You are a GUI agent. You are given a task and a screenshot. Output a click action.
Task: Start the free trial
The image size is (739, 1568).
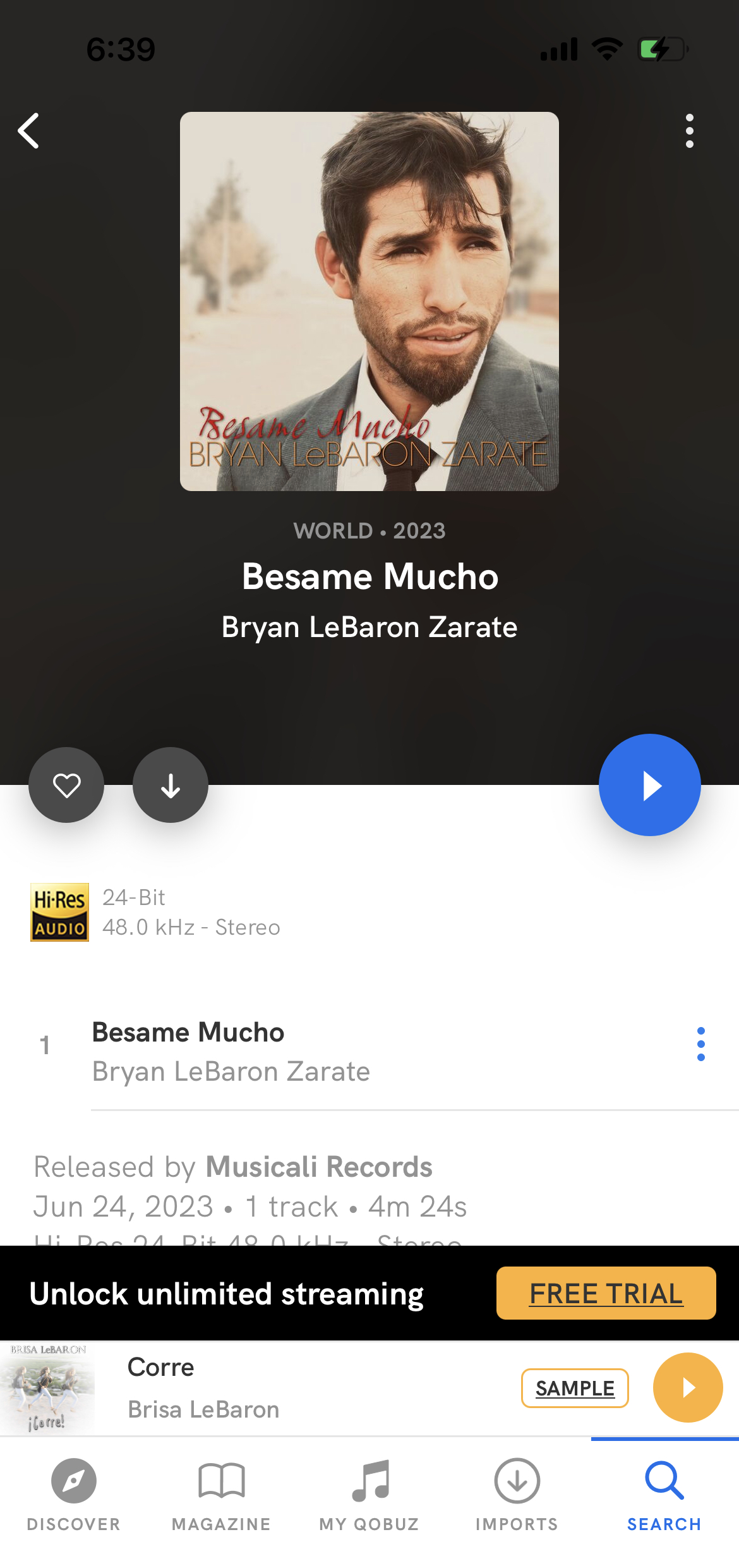[606, 1293]
